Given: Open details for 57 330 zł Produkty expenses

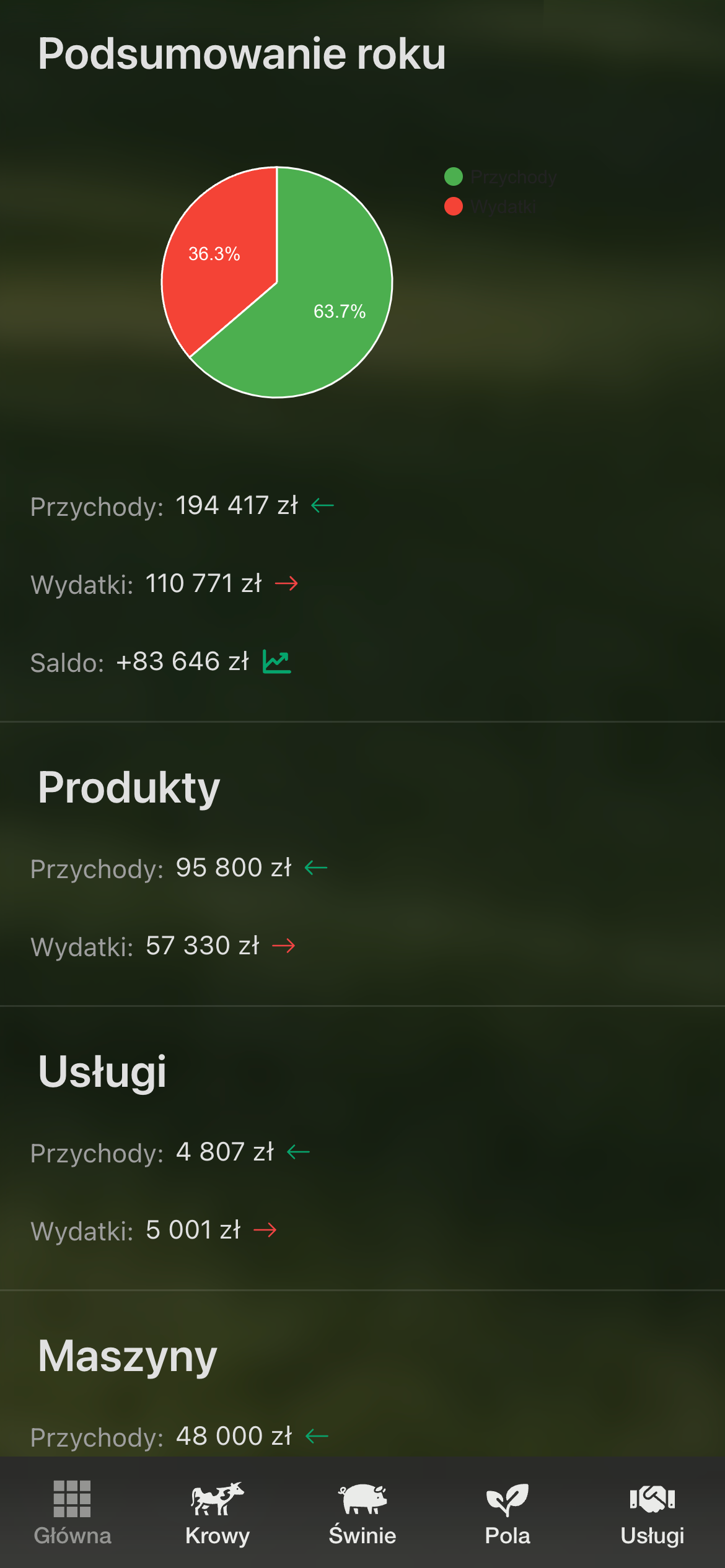Looking at the screenshot, I should click(x=203, y=945).
